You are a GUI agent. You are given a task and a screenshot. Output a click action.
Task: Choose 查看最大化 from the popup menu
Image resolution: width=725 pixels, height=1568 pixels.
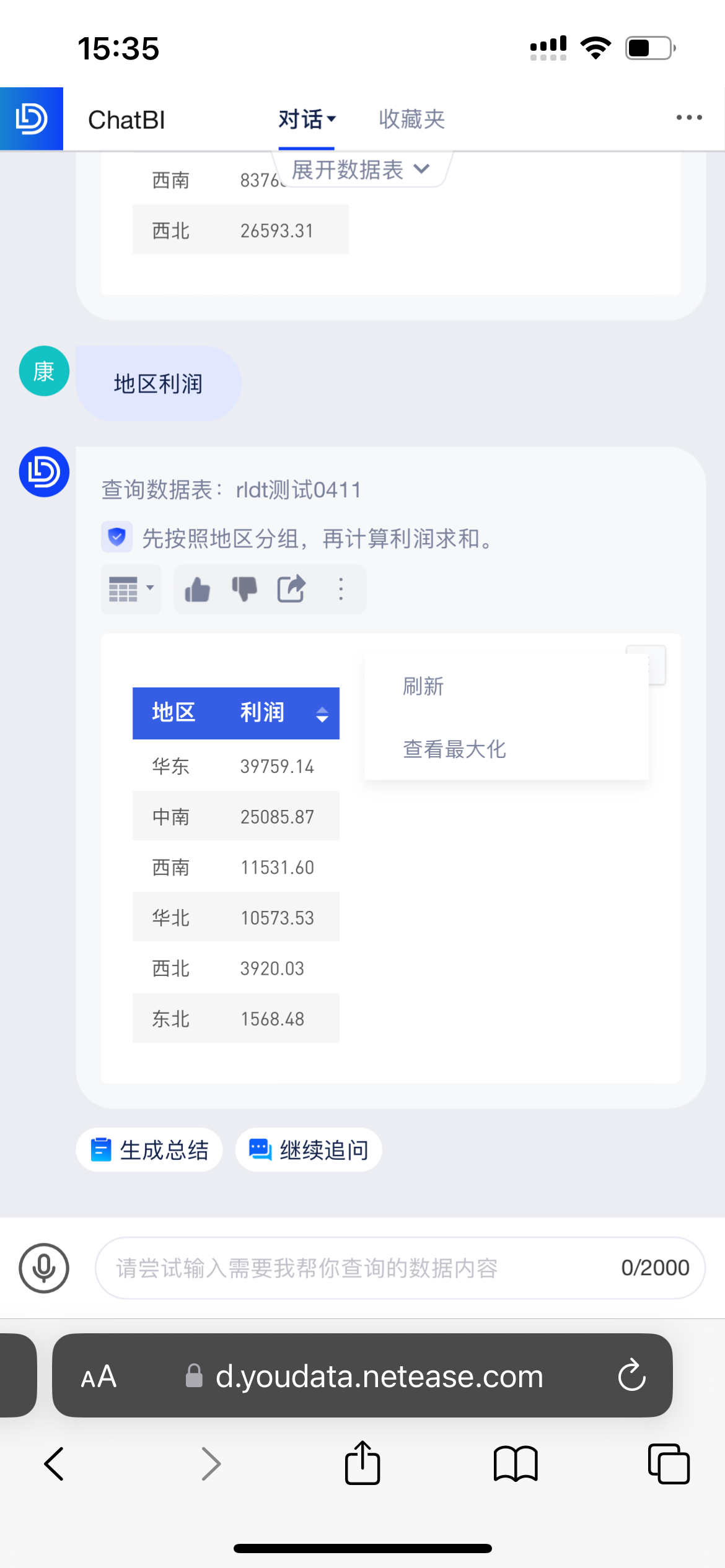coord(454,749)
